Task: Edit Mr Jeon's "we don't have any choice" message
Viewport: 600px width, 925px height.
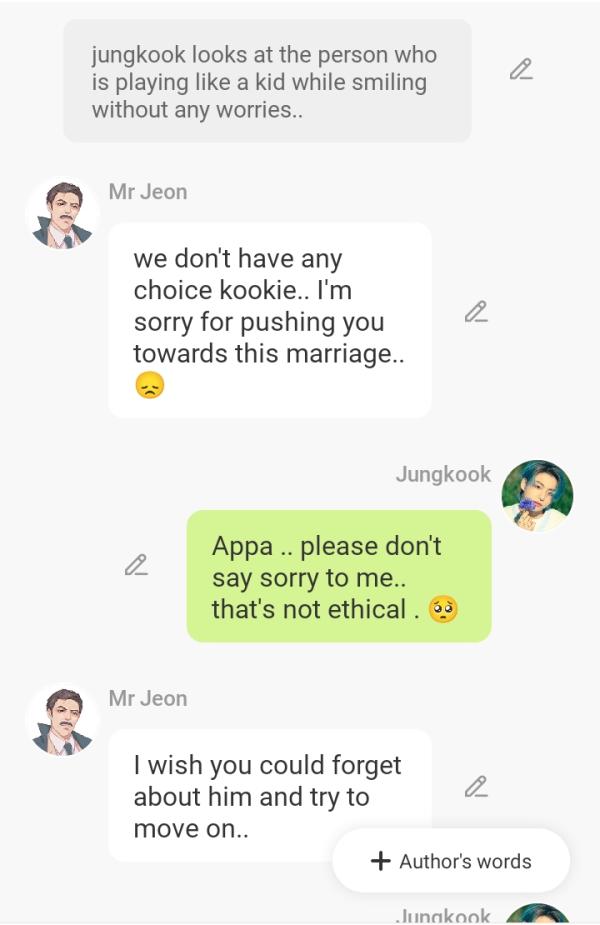Action: (476, 312)
